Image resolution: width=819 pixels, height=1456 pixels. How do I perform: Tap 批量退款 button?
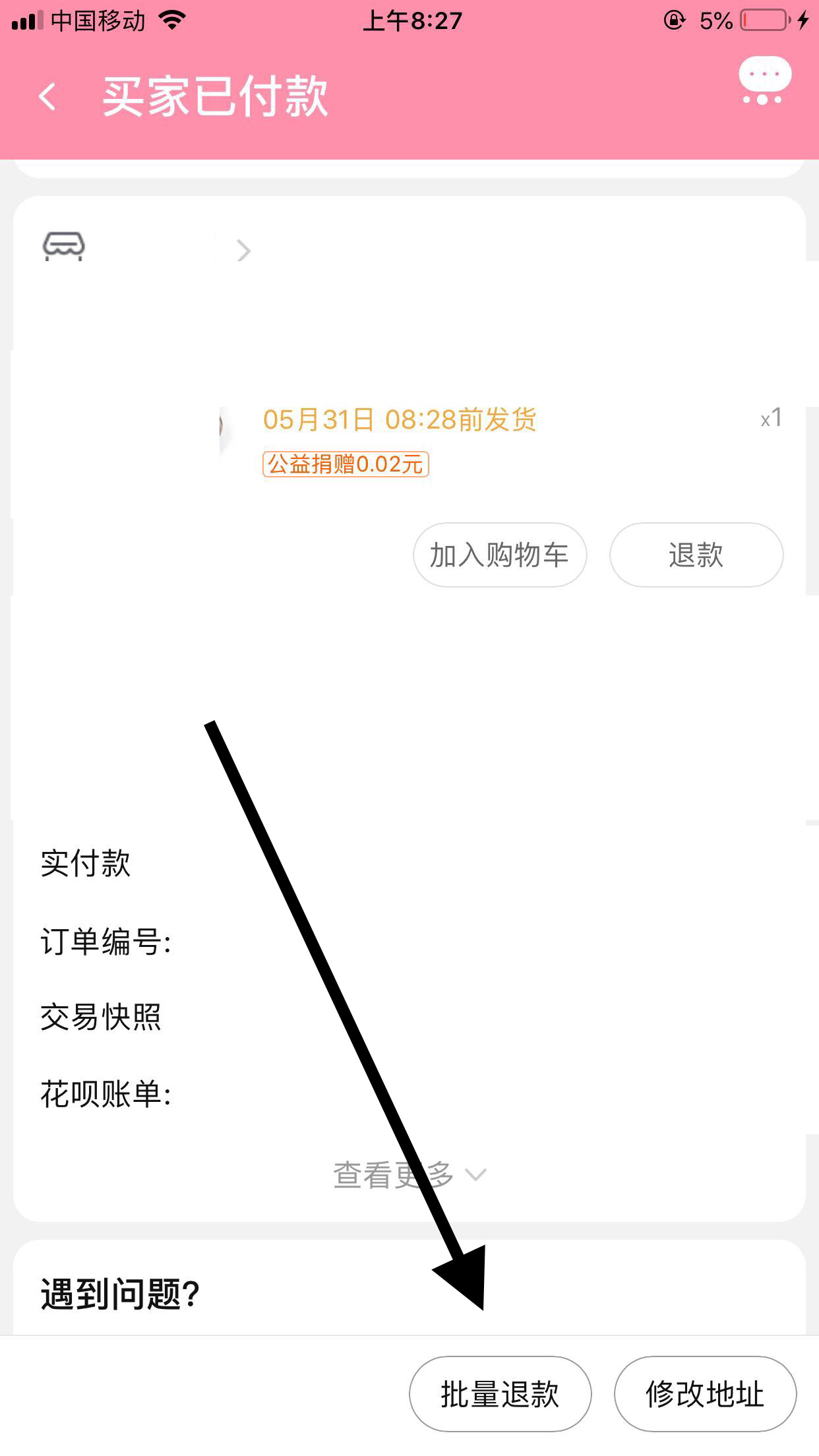499,1393
